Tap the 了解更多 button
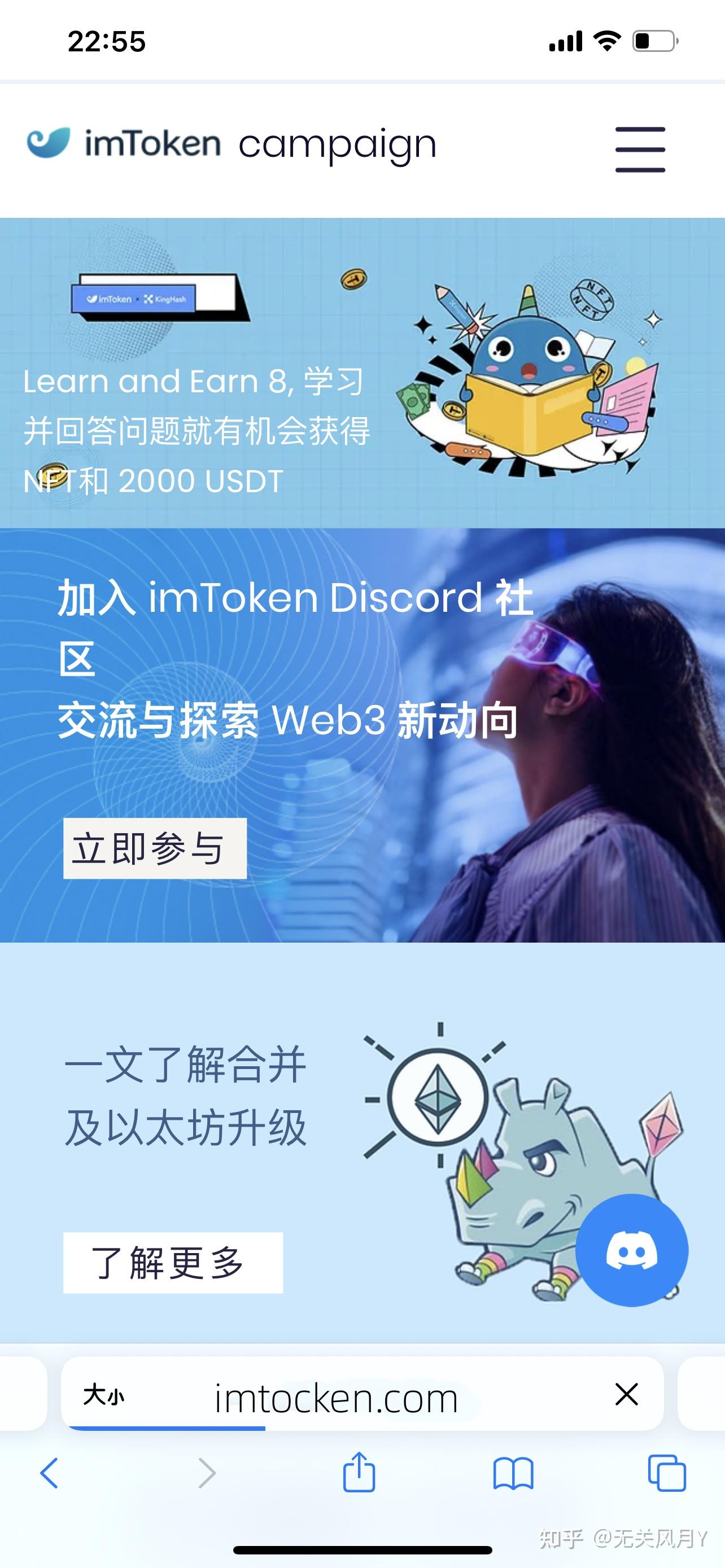 tap(173, 1263)
